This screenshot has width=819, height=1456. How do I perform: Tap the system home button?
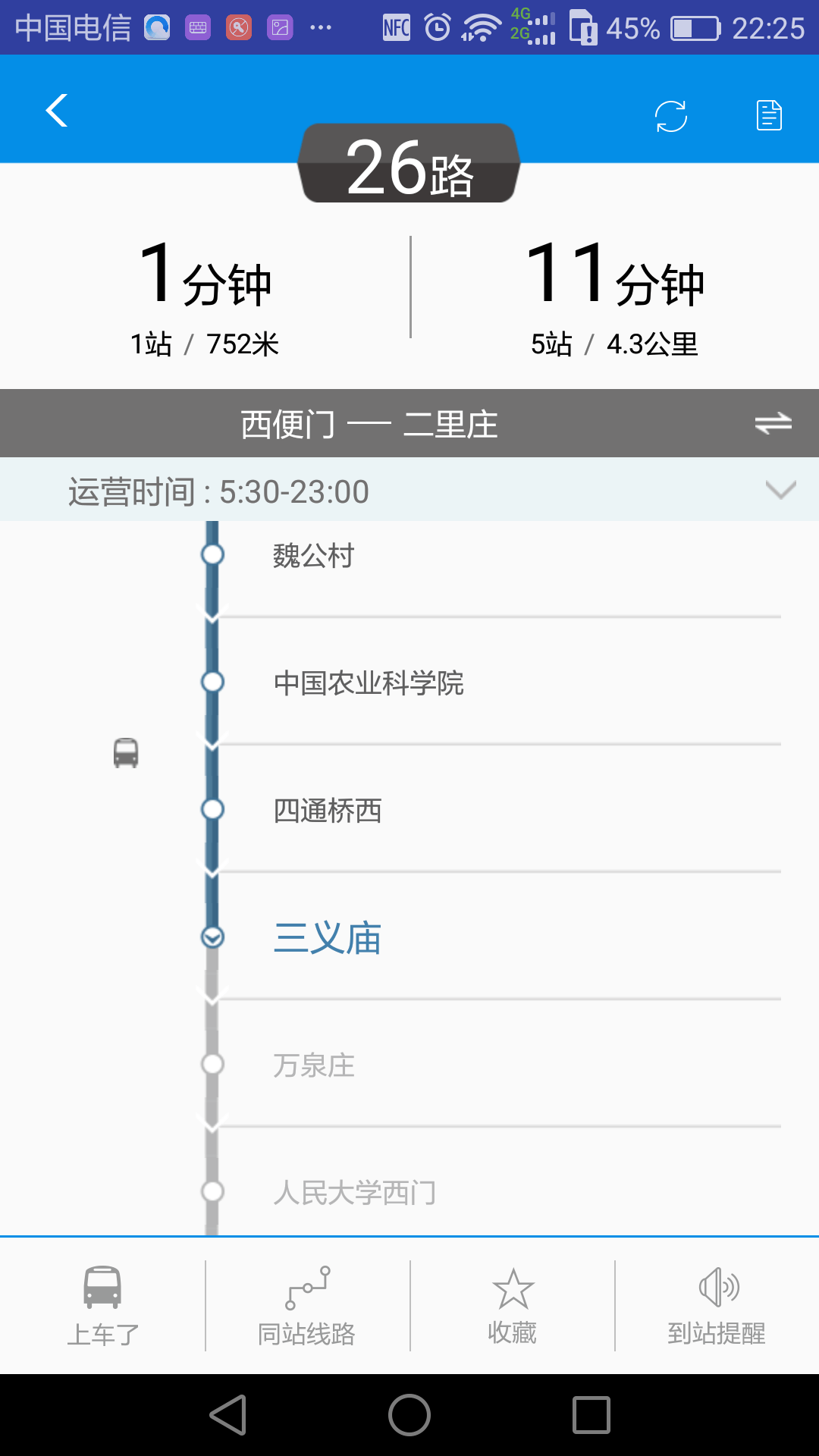point(409,1415)
